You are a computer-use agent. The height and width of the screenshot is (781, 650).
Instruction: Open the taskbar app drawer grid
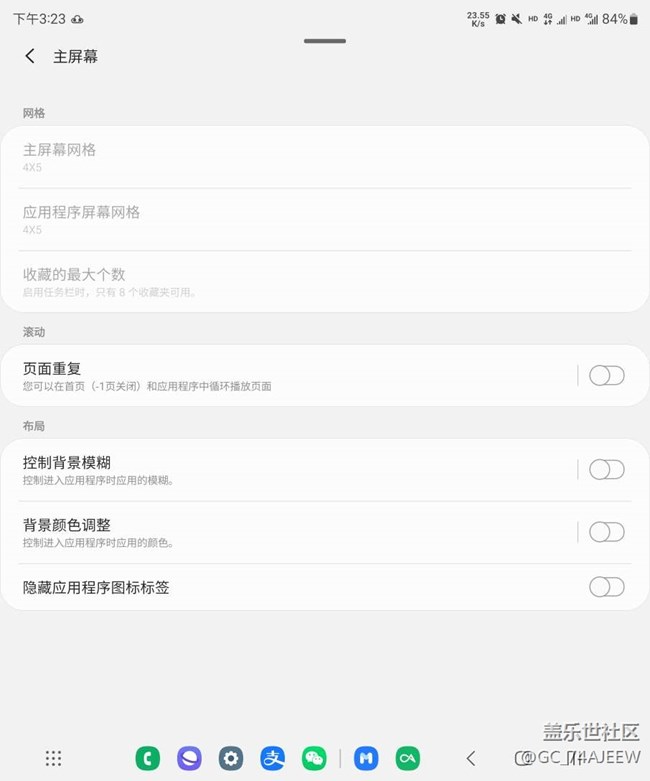coord(54,758)
